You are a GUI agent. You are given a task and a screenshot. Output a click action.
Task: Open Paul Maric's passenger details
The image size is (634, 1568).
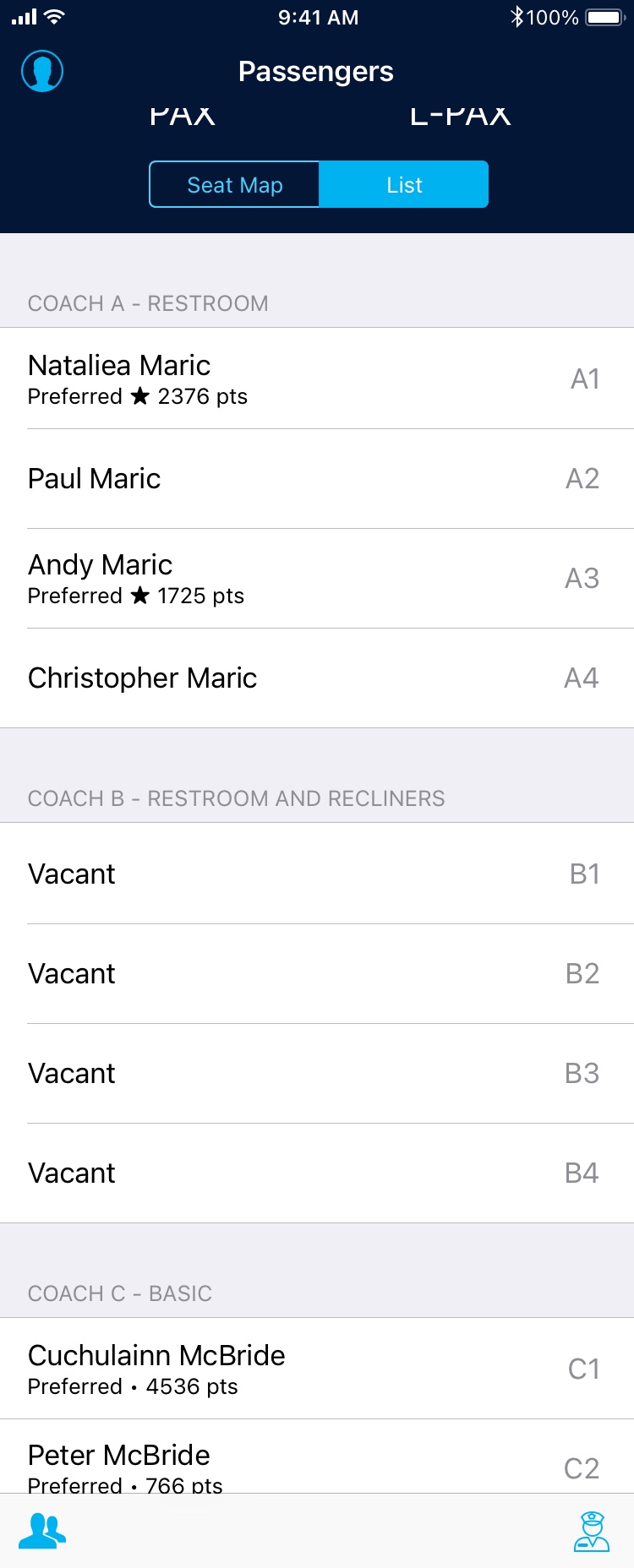316,479
